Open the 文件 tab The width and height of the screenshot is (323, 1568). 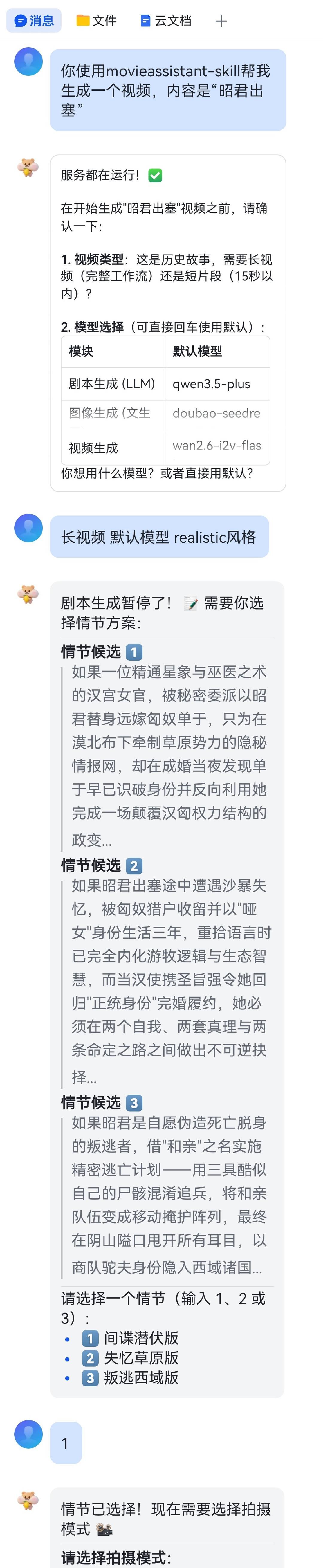[x=97, y=21]
